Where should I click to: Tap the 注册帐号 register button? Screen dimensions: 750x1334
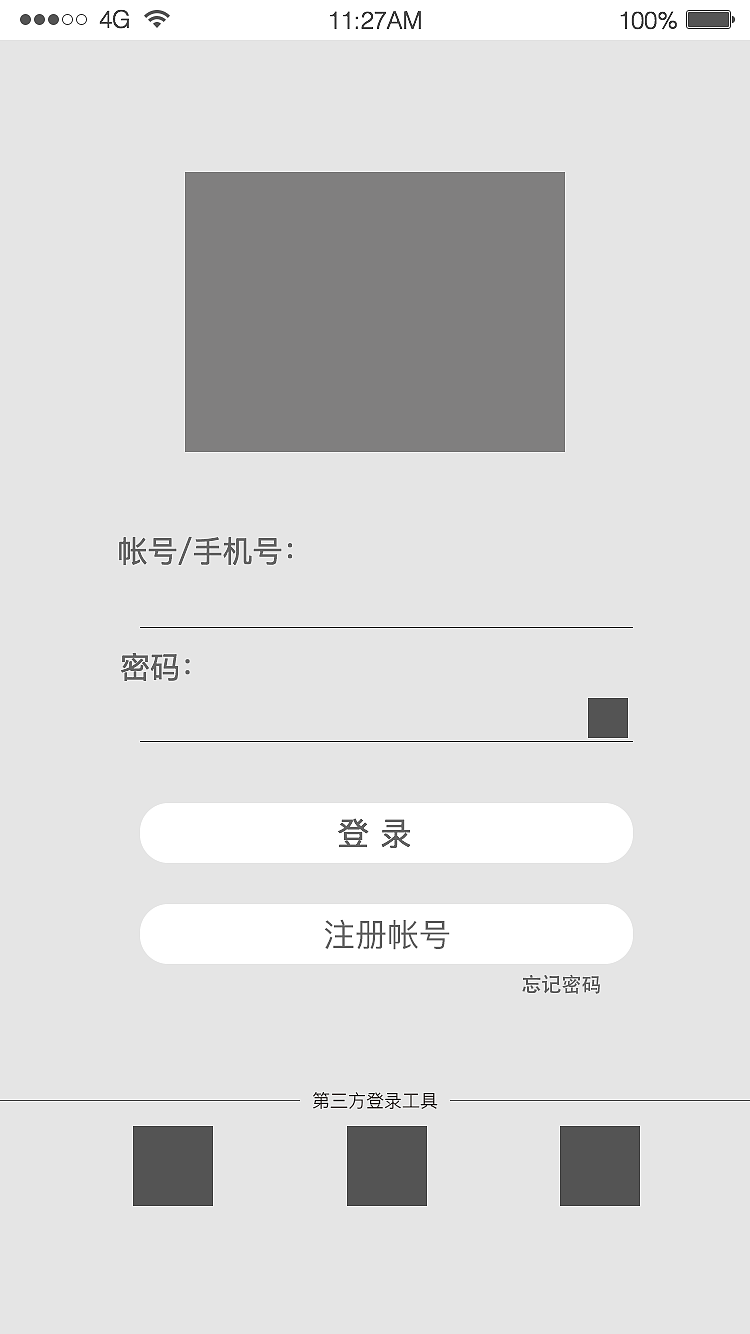[x=386, y=933]
